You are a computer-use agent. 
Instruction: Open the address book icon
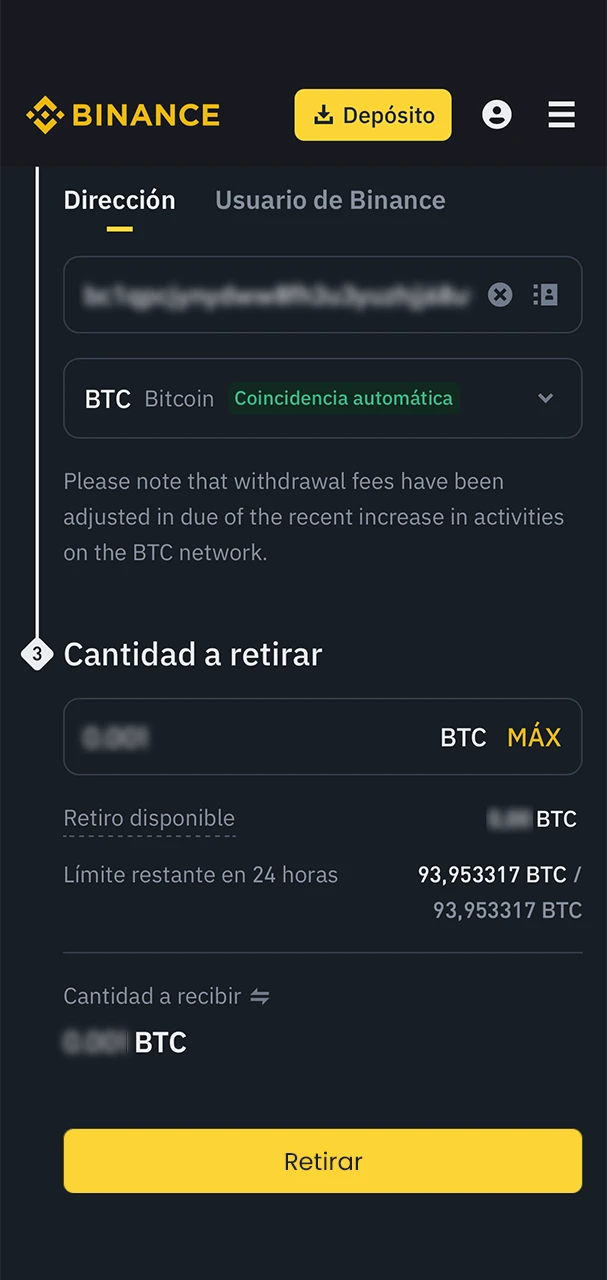coord(545,295)
